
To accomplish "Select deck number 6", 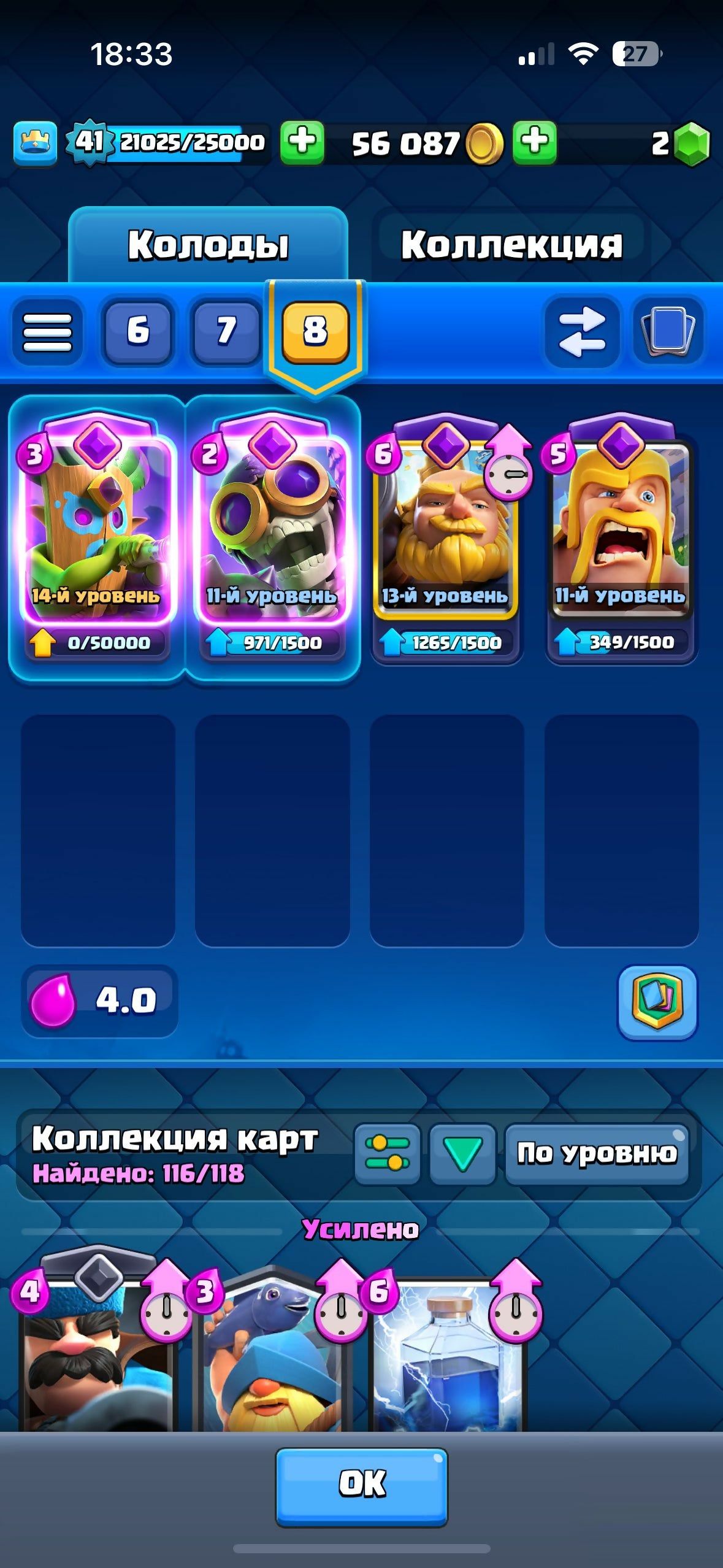I will point(137,331).
